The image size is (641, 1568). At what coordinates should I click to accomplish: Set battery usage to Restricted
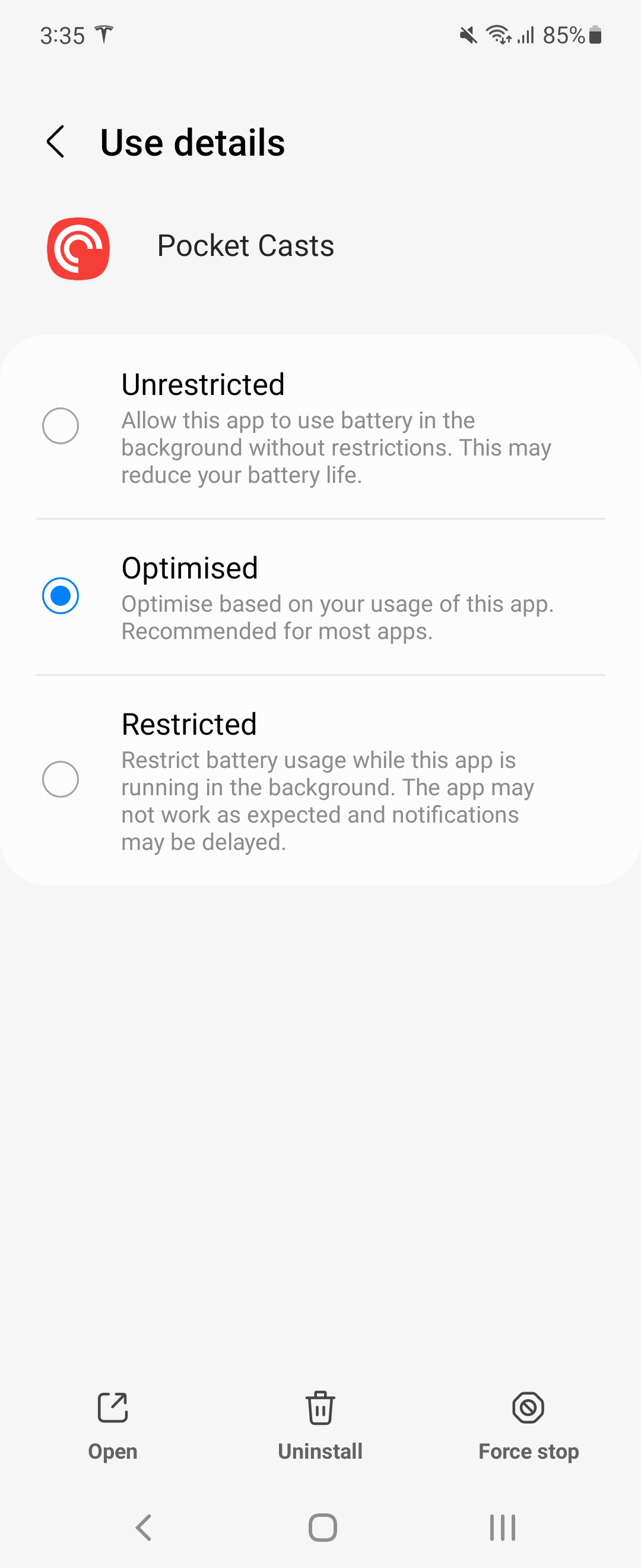point(60,779)
